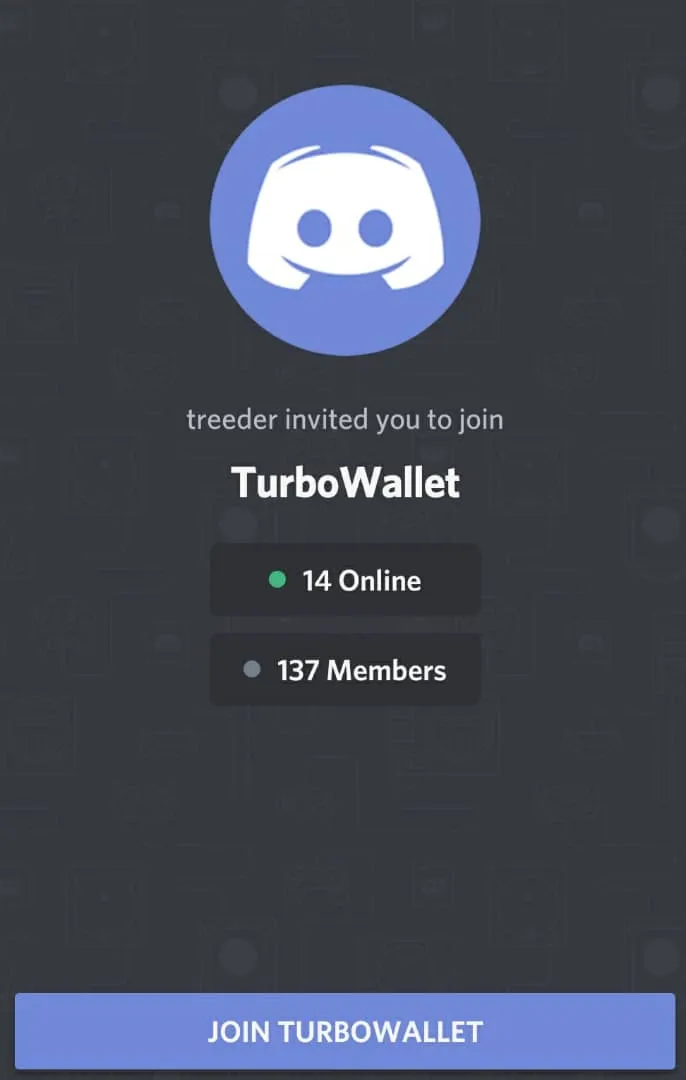The height and width of the screenshot is (1080, 686).
Task: Join the TurboWallet server
Action: click(x=344, y=1031)
